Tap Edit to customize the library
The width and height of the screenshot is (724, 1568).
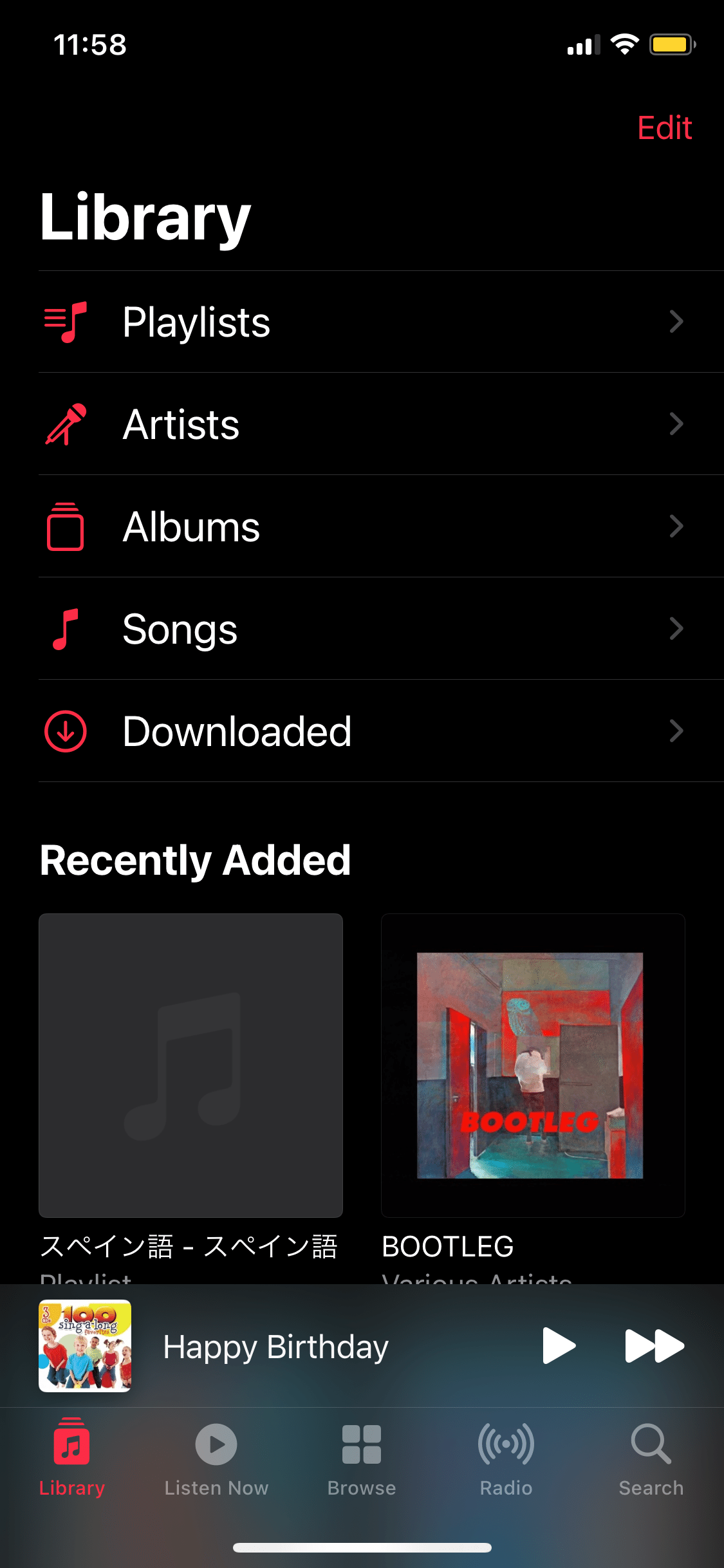point(664,128)
